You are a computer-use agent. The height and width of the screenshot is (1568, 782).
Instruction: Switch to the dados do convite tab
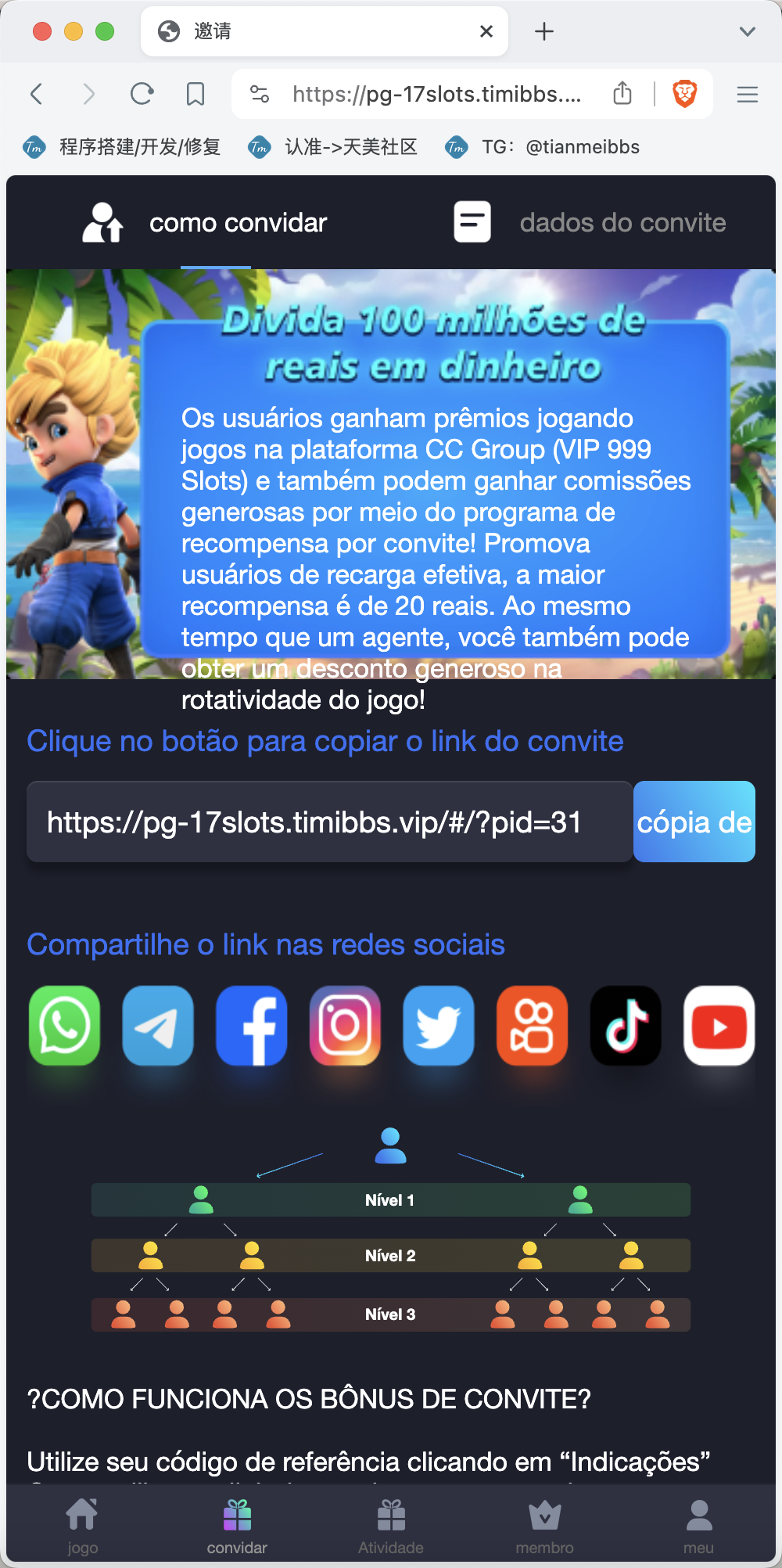tap(590, 222)
